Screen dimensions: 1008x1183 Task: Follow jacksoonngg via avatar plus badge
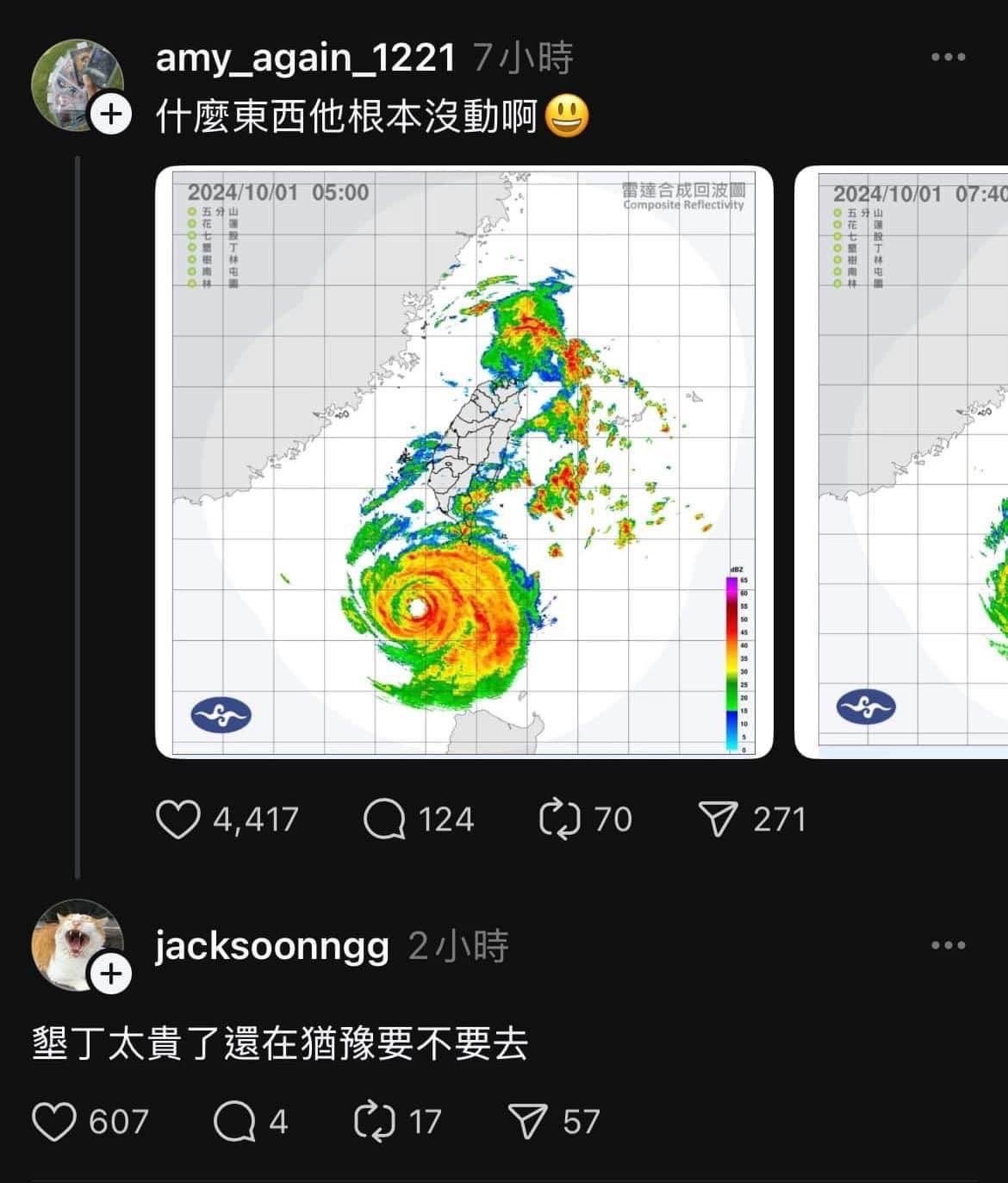(111, 974)
